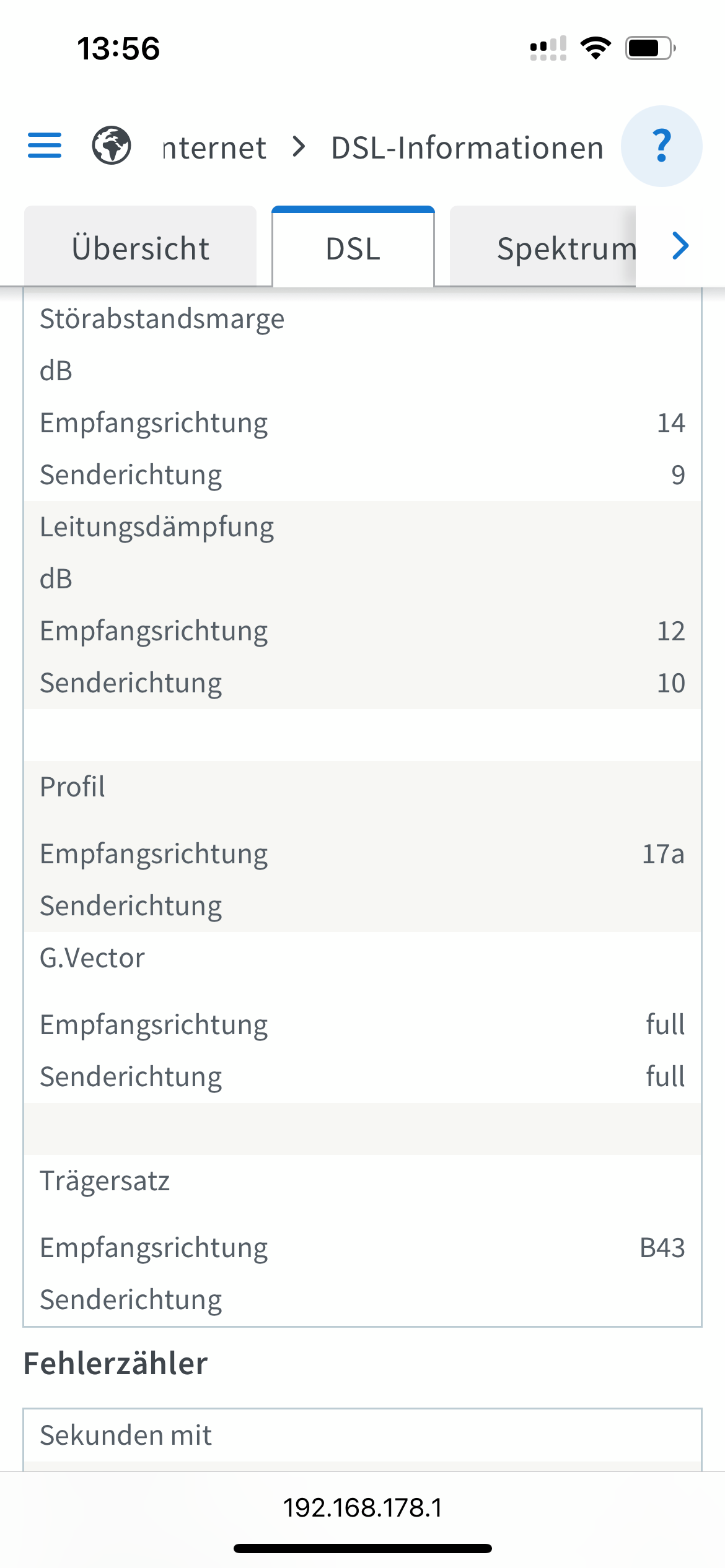Go to Internet in the breadcrumb
The image size is (725, 1568).
tap(214, 147)
